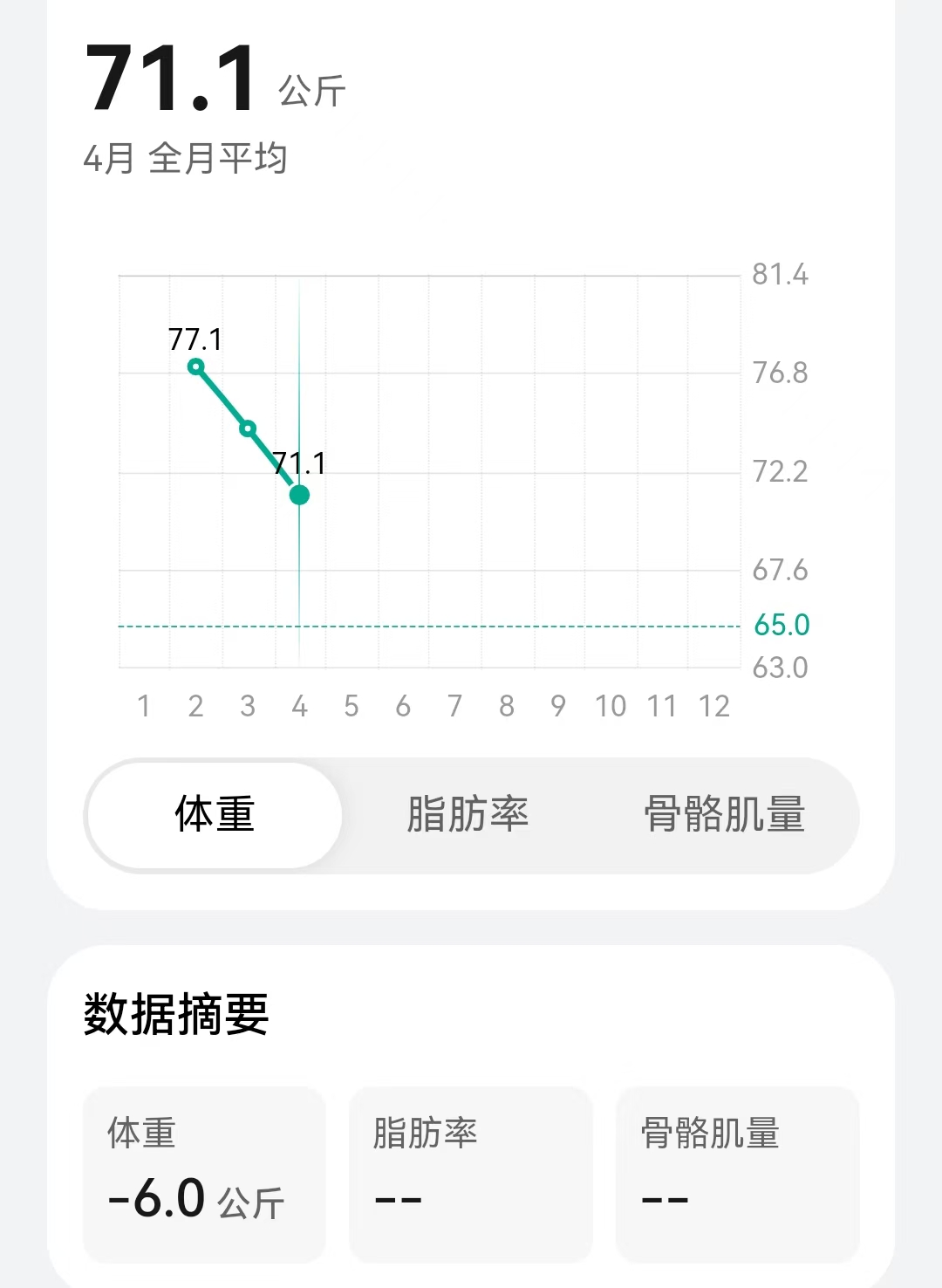Switch to the 骨骼肌量 tab
This screenshot has height=1288, width=942.
pos(724,815)
